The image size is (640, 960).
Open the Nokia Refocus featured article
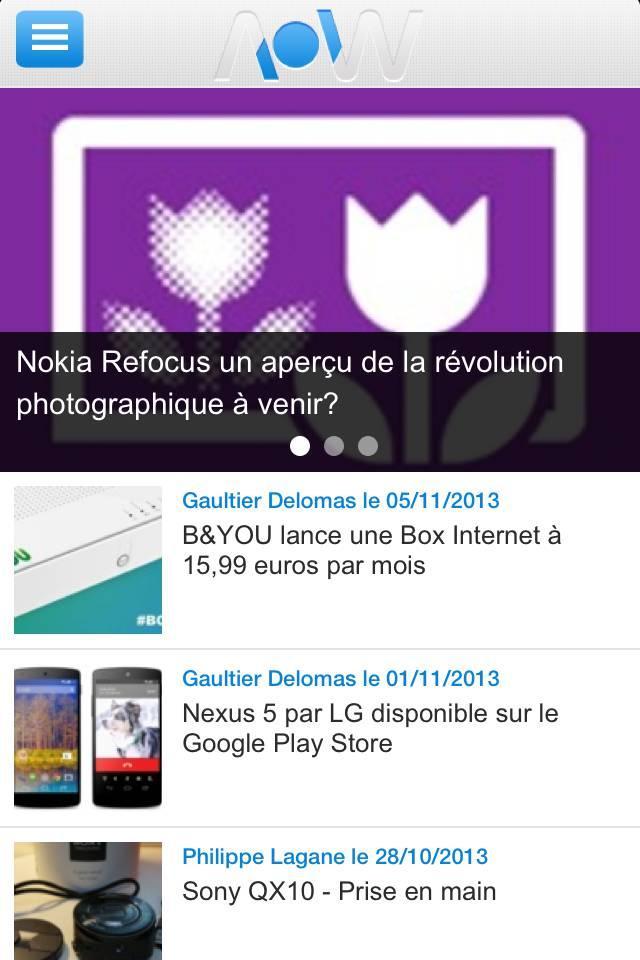(290, 382)
